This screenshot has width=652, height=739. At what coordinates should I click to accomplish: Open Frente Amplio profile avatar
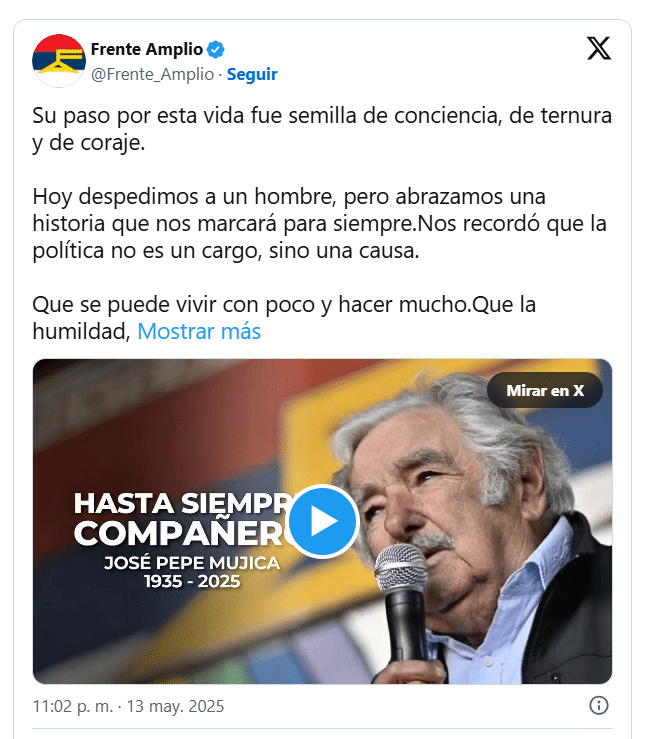click(x=59, y=60)
